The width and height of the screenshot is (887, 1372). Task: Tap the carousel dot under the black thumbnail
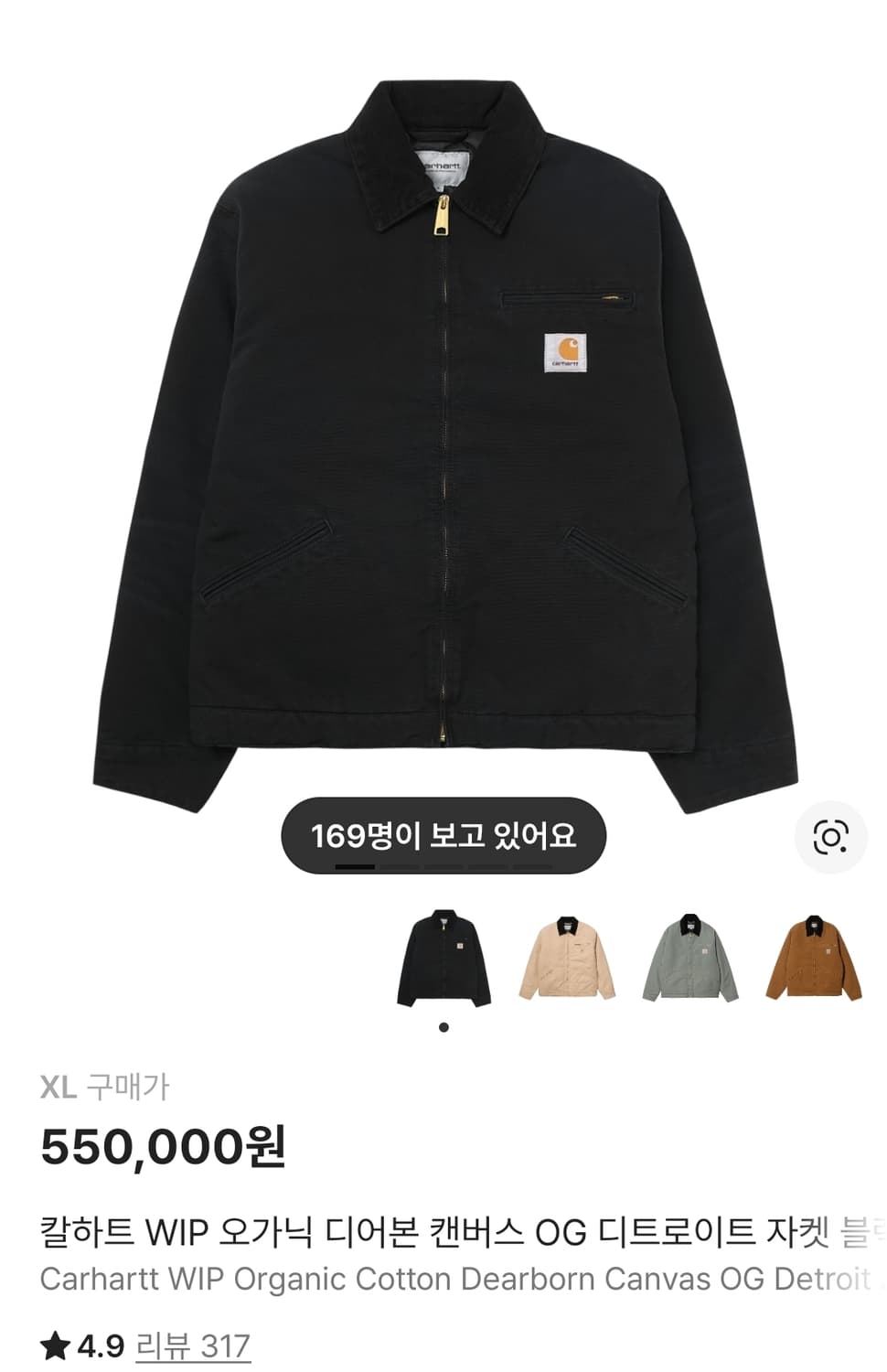[445, 1026]
